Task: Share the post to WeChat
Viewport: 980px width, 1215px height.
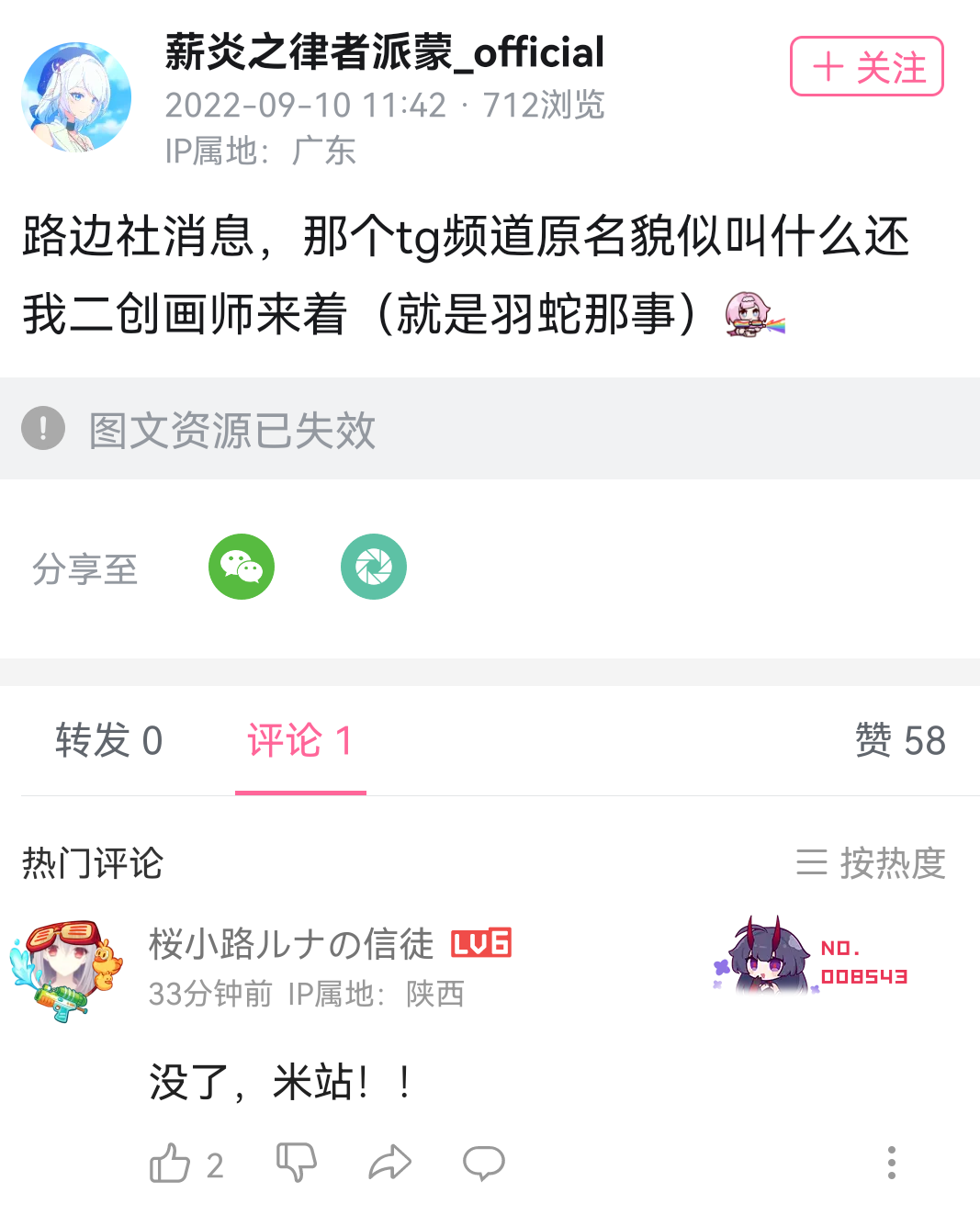Action: [242, 567]
